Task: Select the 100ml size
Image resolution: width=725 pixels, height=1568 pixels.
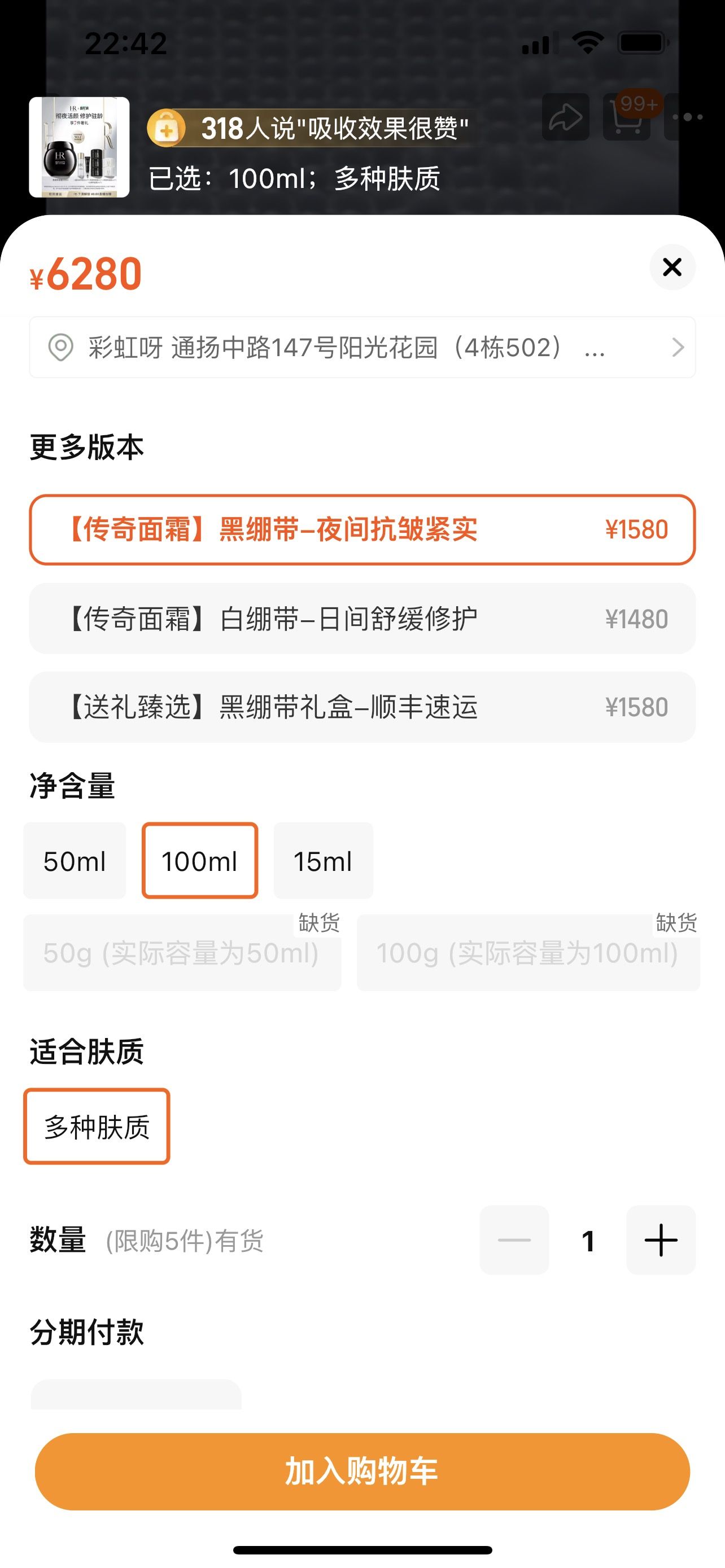Action: pyautogui.click(x=200, y=861)
